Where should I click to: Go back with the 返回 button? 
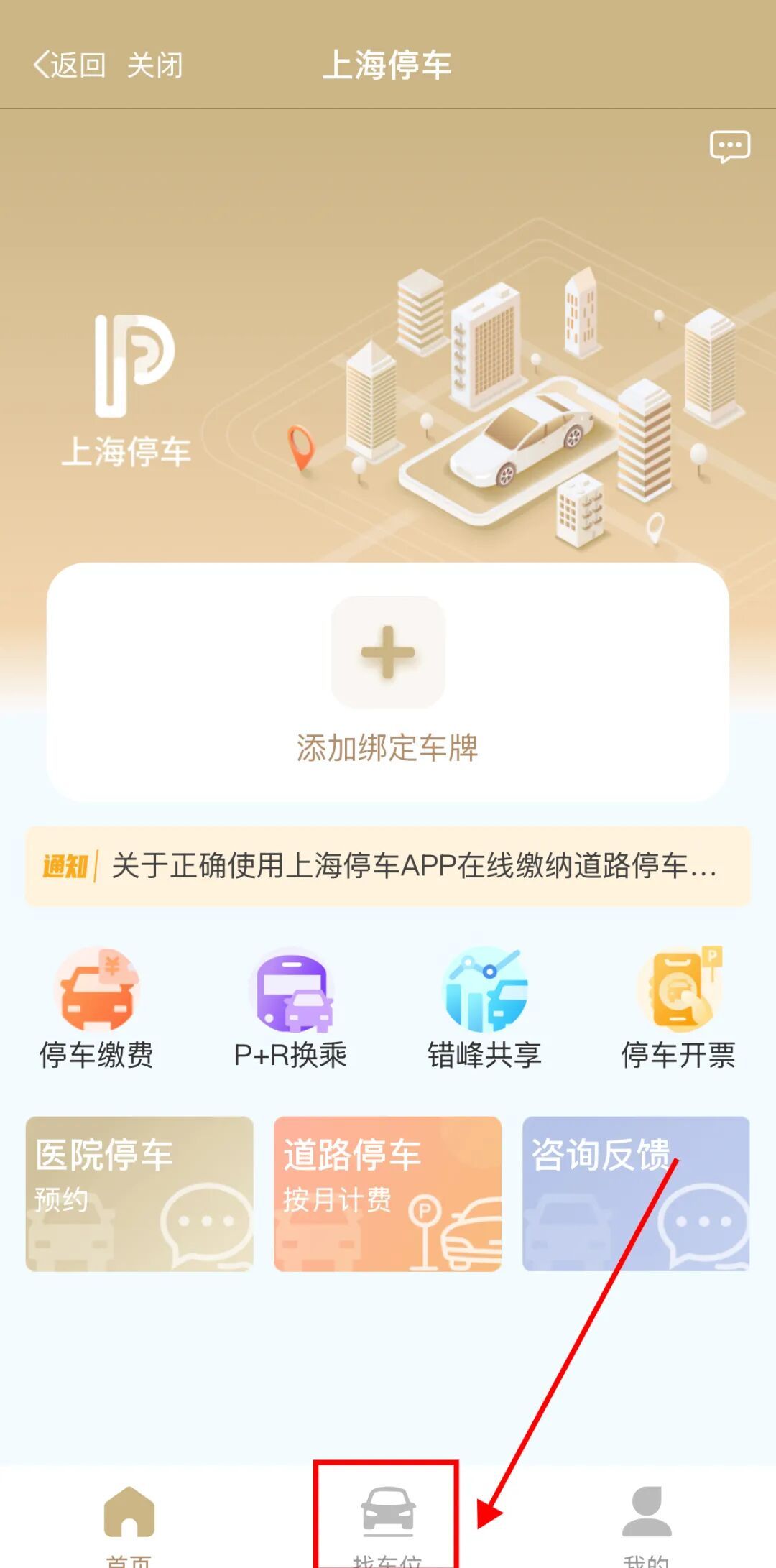pyautogui.click(x=70, y=65)
